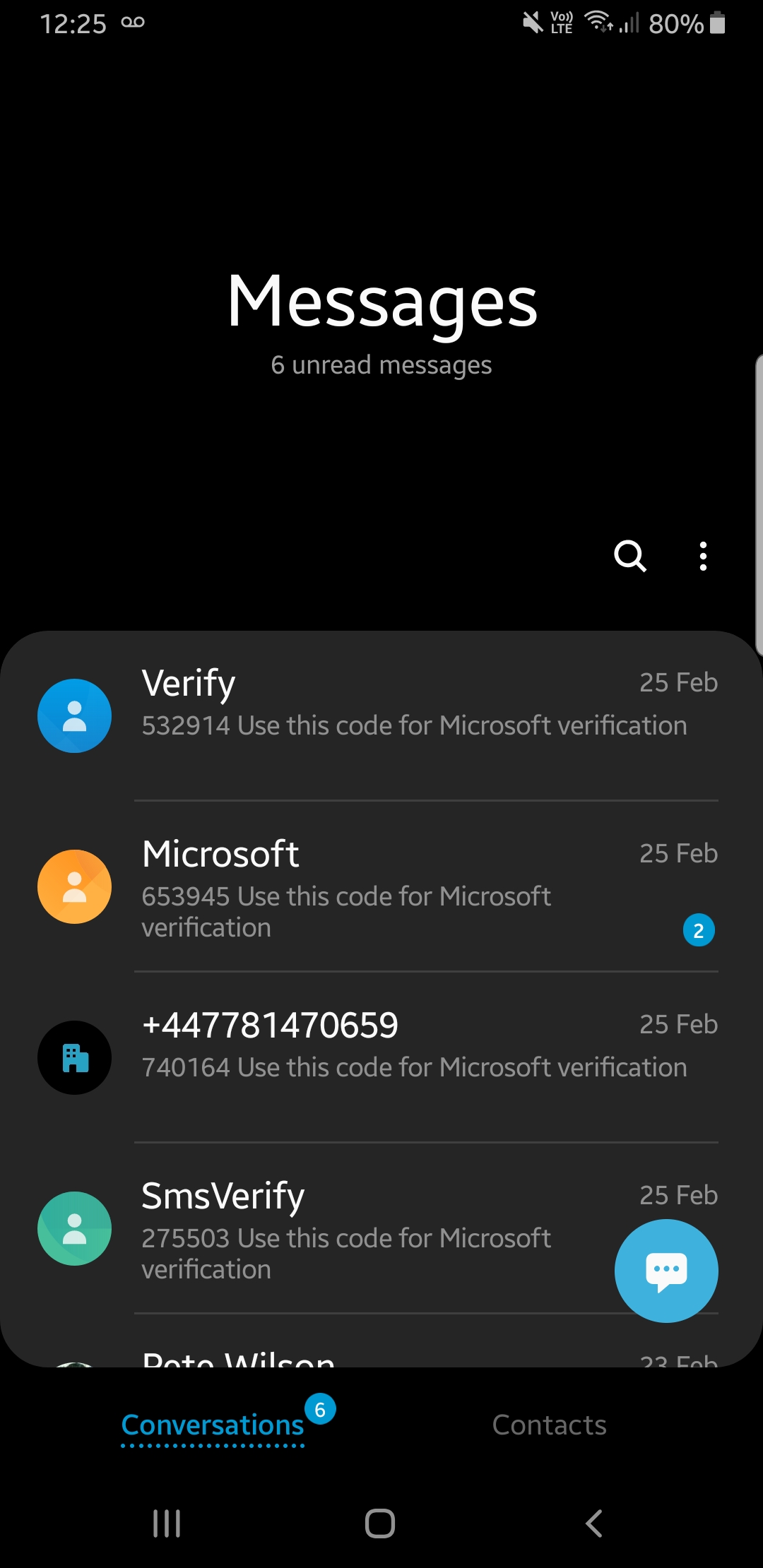Open the Microsoft conversation thread
Viewport: 763px width, 1568px height.
(381, 886)
